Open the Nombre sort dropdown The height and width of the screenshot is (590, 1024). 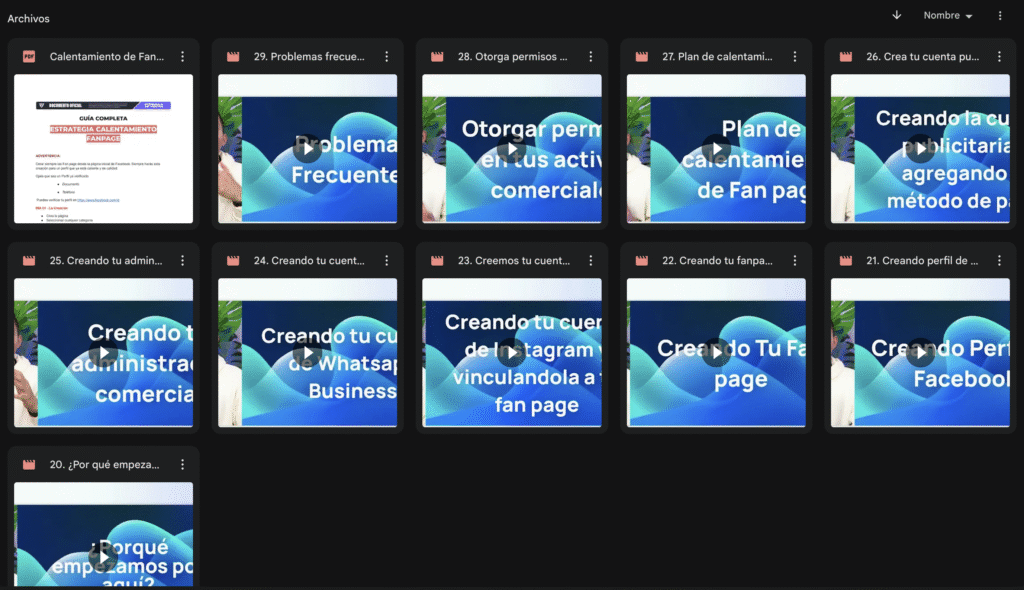948,15
